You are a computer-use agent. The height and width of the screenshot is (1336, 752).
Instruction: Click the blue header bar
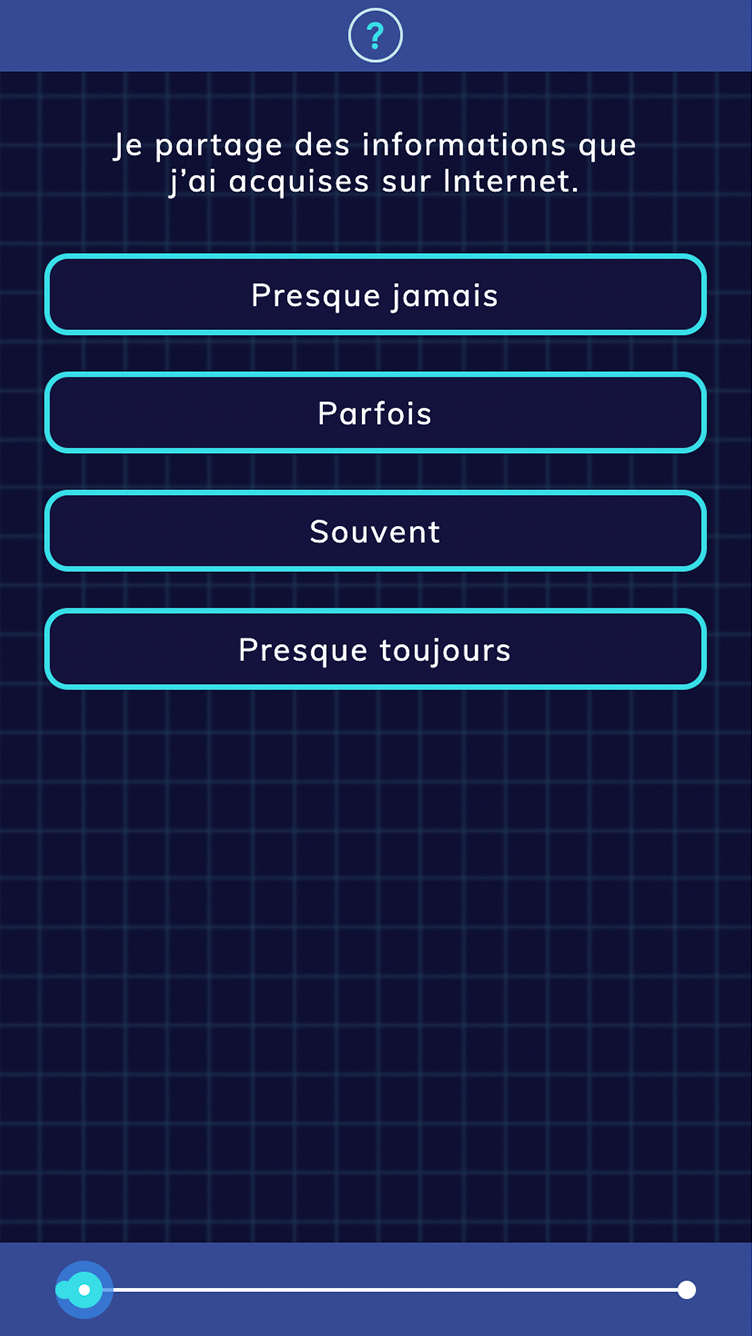point(200,35)
